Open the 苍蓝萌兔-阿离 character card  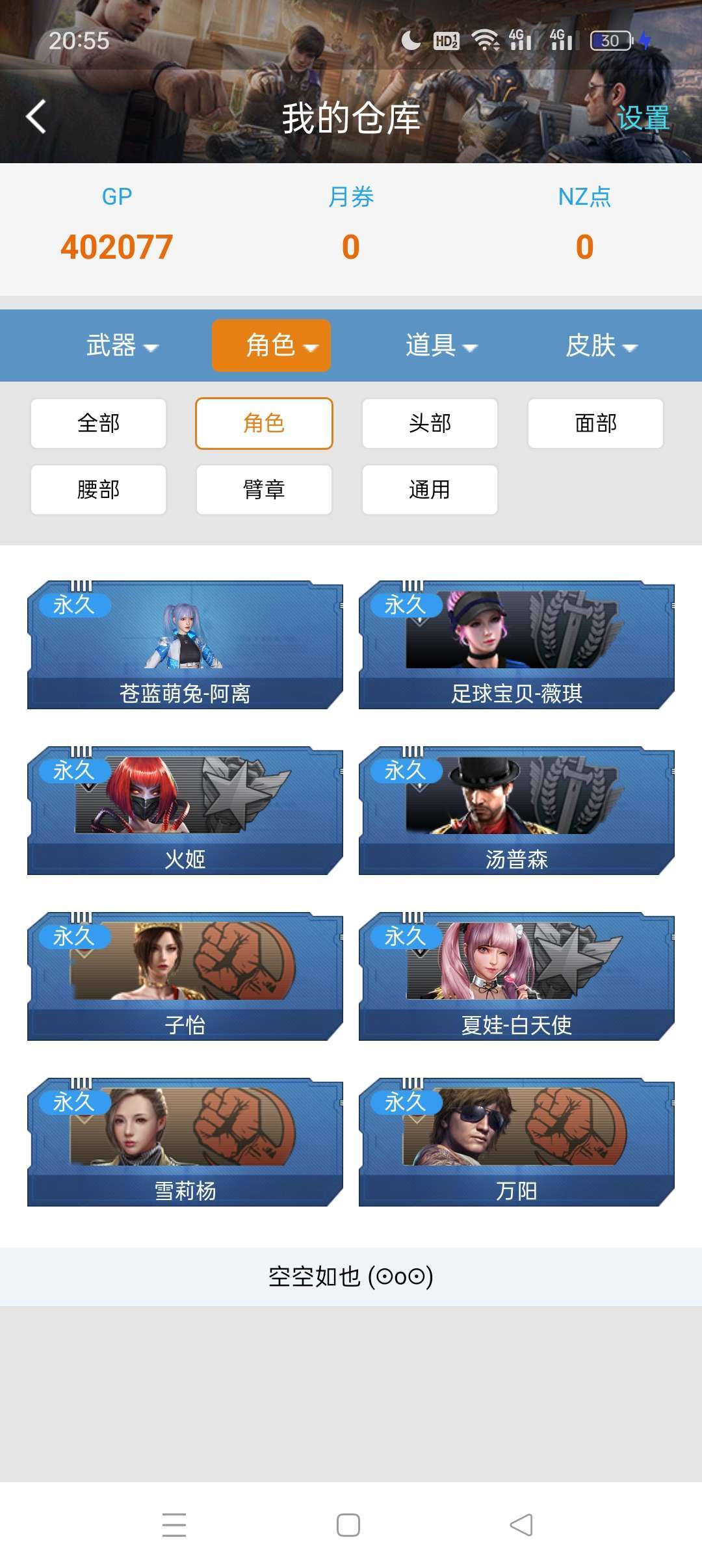[x=185, y=645]
